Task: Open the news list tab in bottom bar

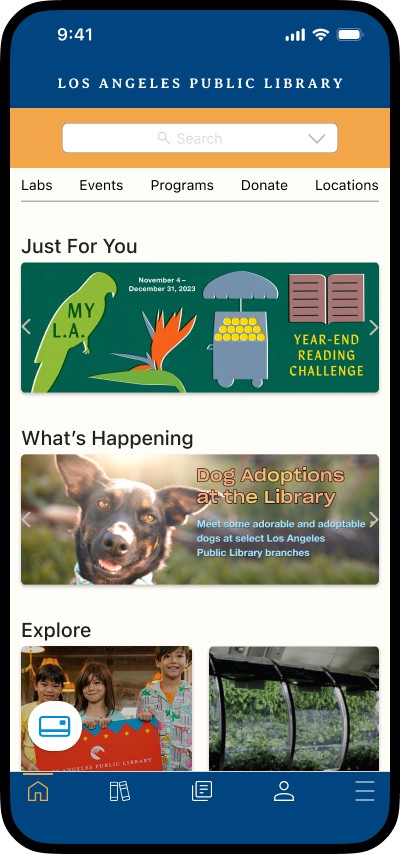Action: pos(202,791)
